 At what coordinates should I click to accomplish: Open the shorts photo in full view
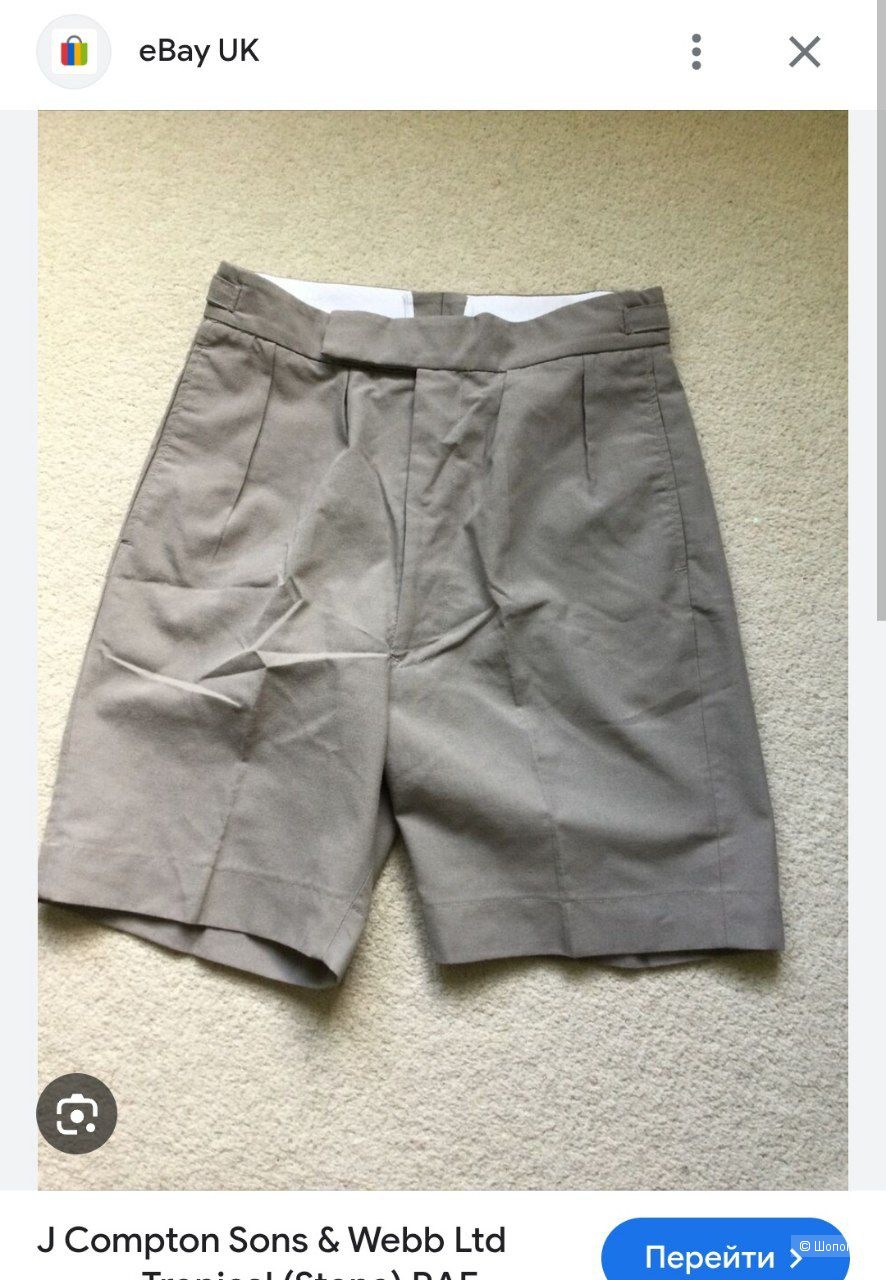tap(443, 620)
